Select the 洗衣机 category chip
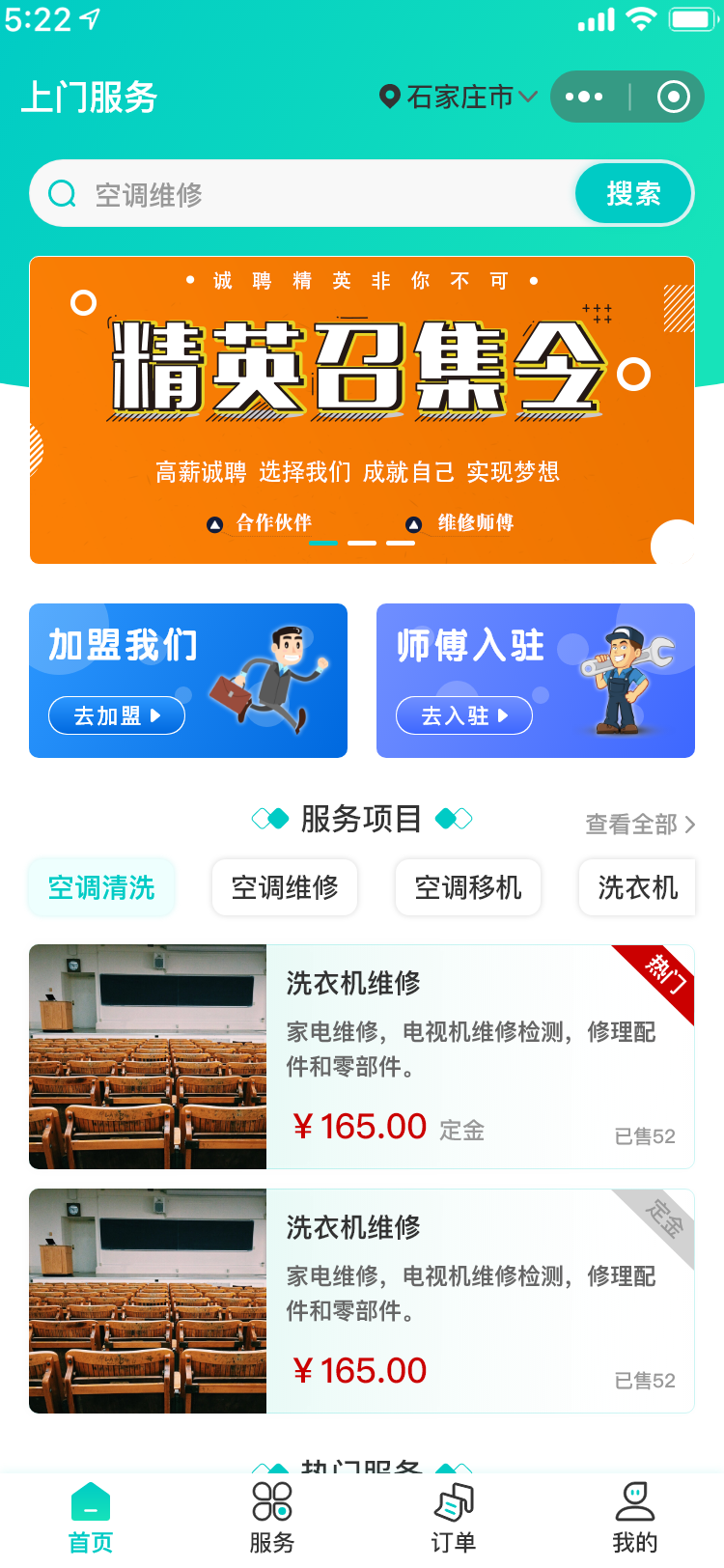 pyautogui.click(x=637, y=887)
